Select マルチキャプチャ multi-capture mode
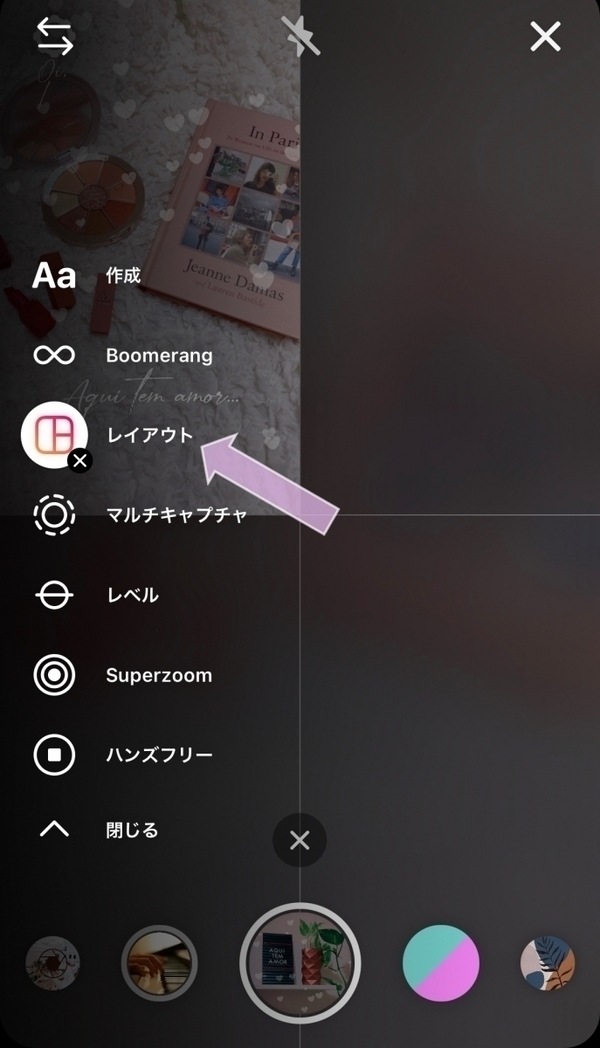600x1048 pixels. click(x=54, y=515)
